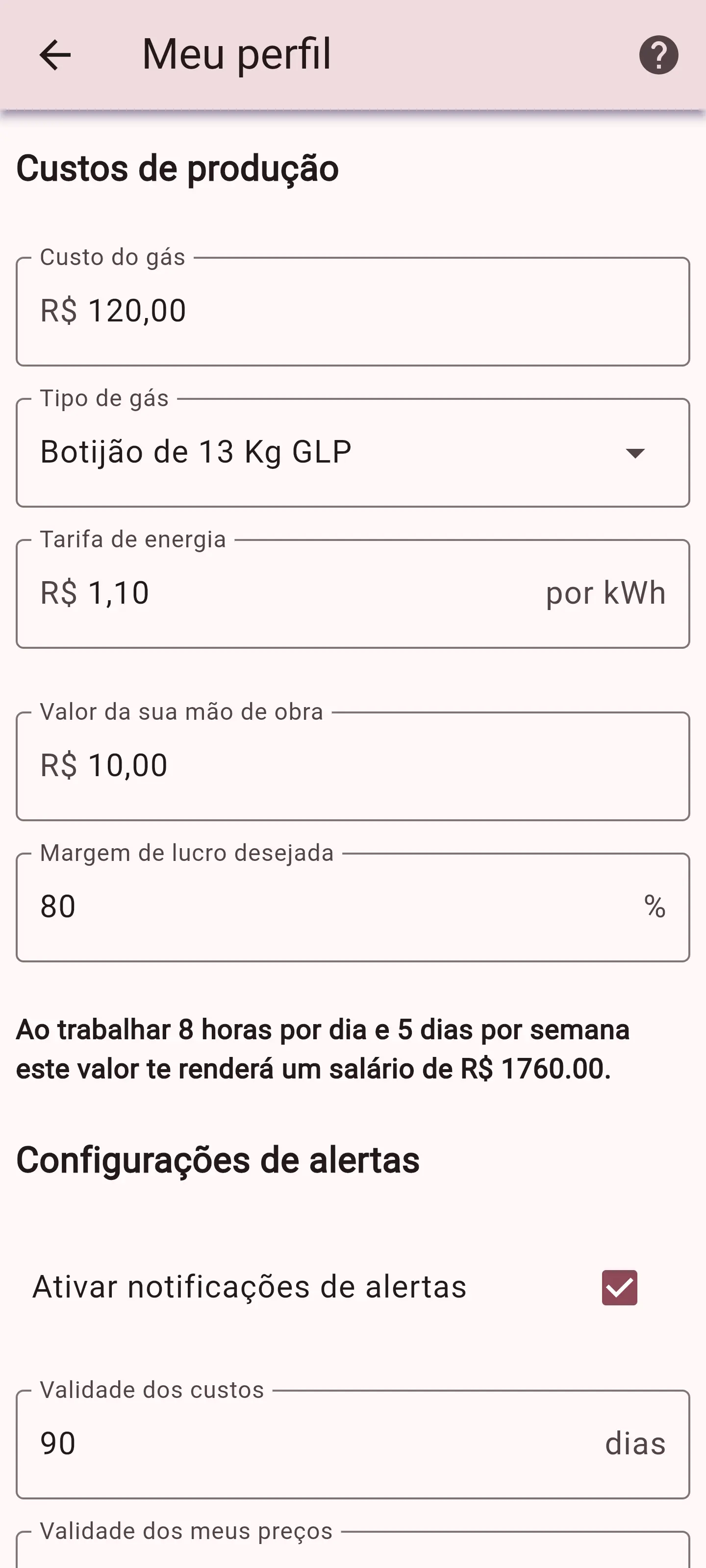Change the Valor da sua mão de obra

coord(352,766)
